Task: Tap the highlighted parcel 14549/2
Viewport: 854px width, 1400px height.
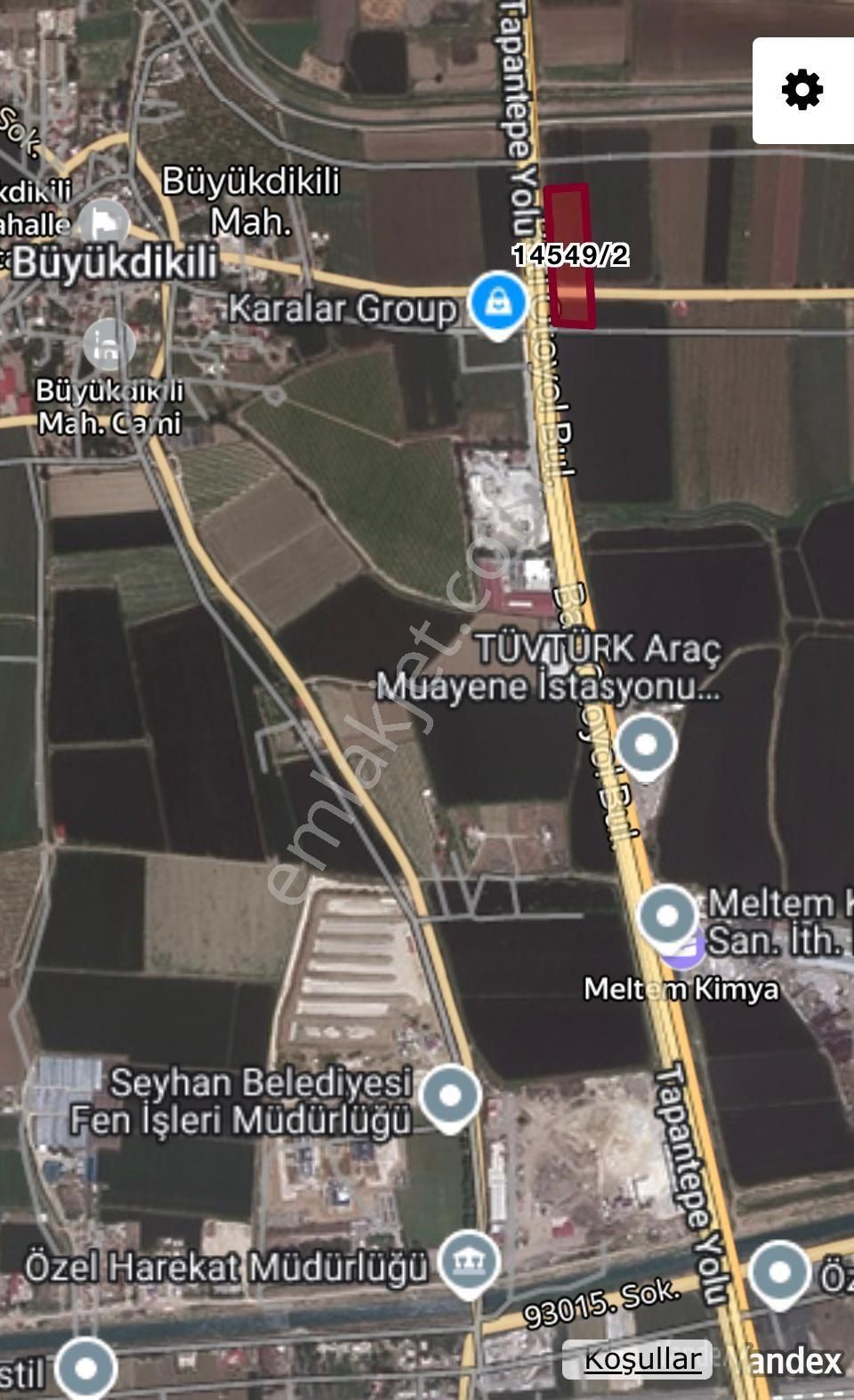Action: [x=569, y=258]
